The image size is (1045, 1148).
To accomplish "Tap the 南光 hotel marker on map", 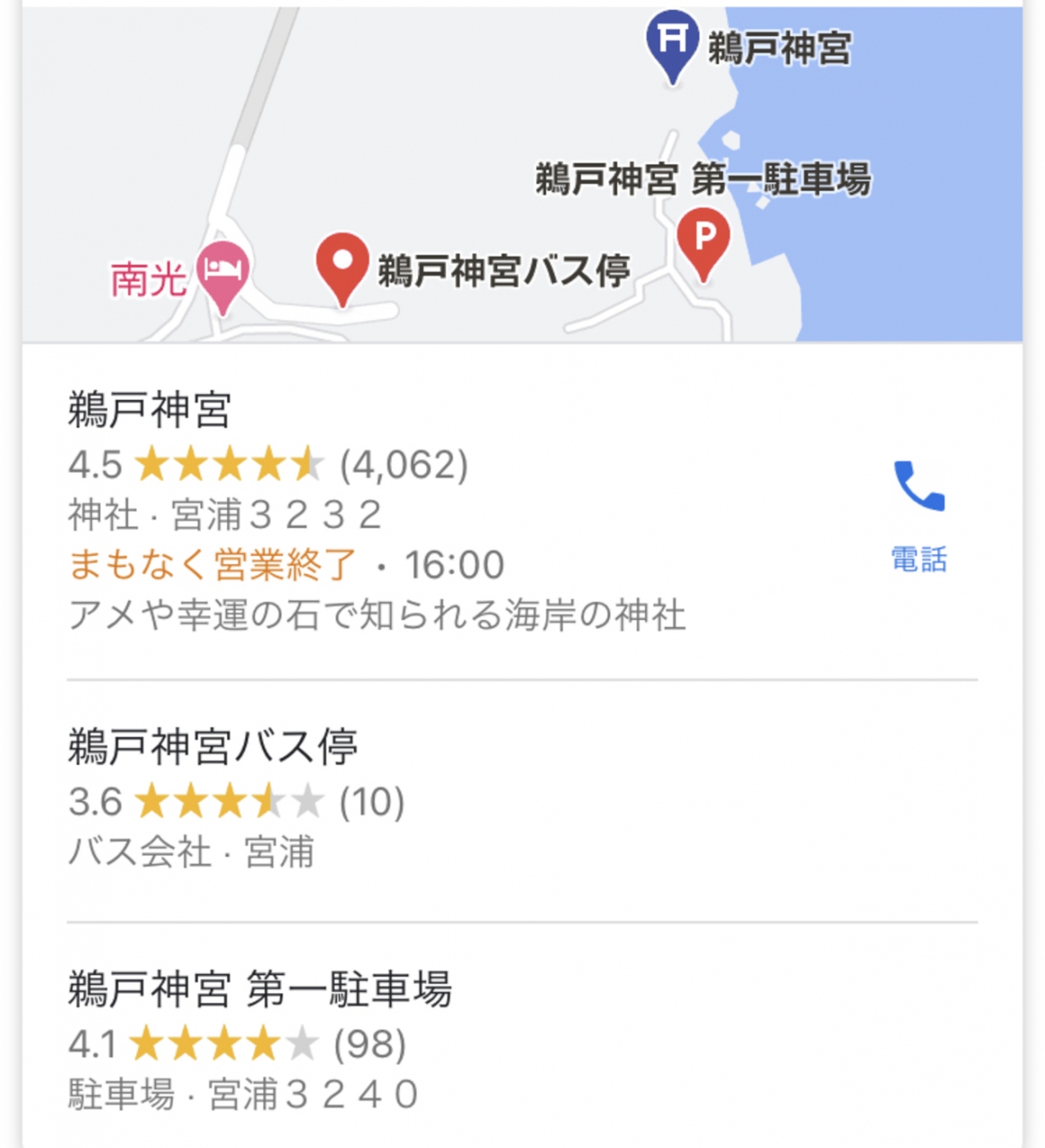I will (222, 272).
